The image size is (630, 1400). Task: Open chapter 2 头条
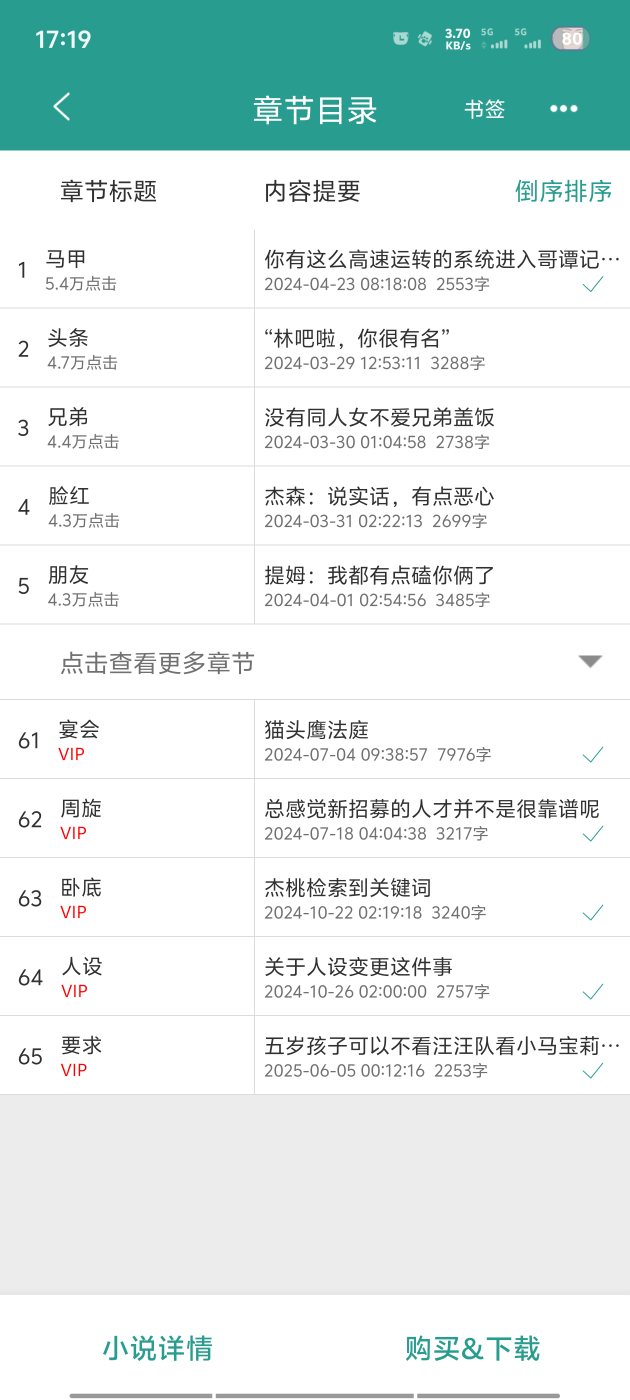[315, 348]
